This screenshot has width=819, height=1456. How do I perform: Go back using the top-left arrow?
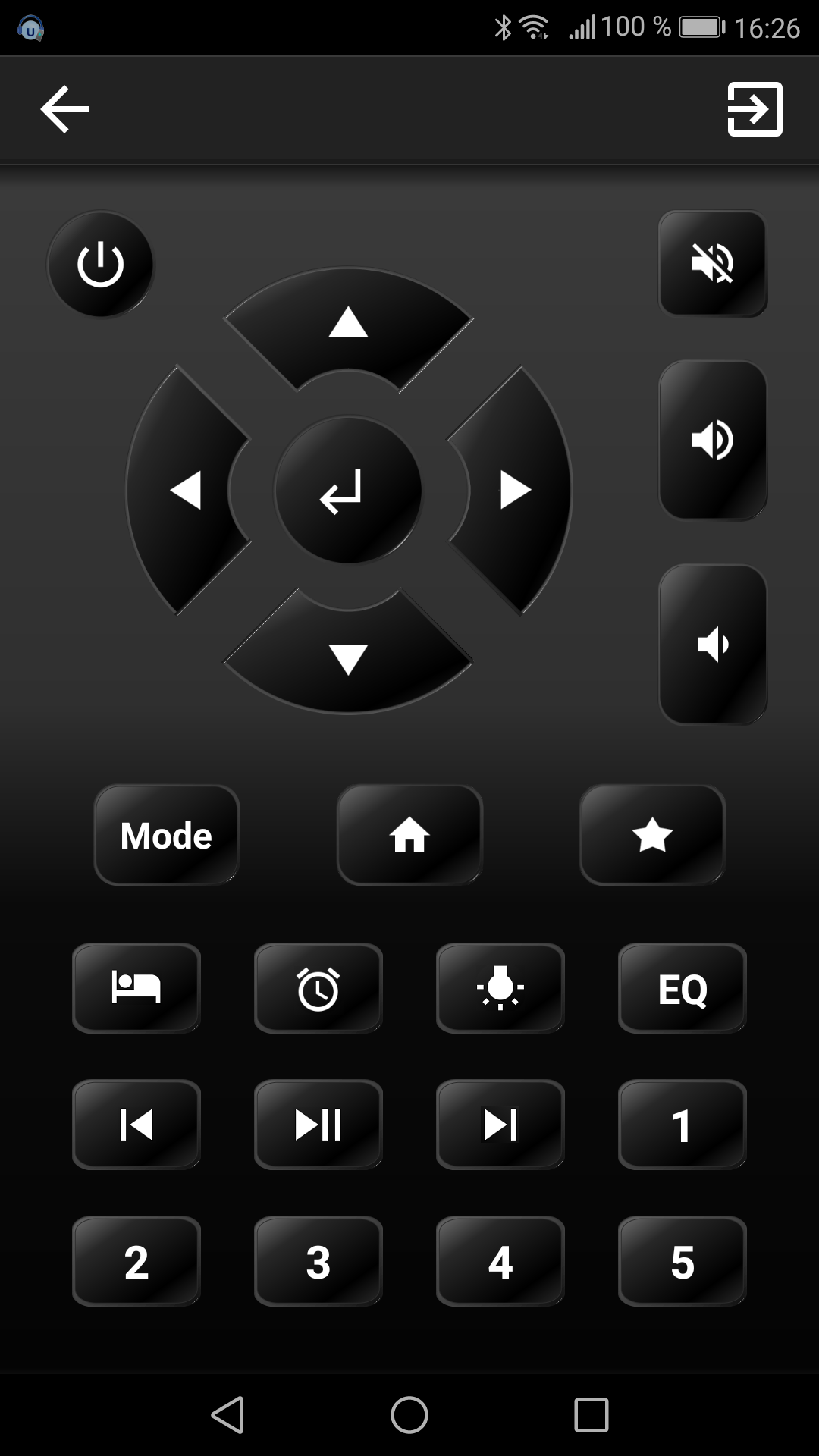pos(64,109)
